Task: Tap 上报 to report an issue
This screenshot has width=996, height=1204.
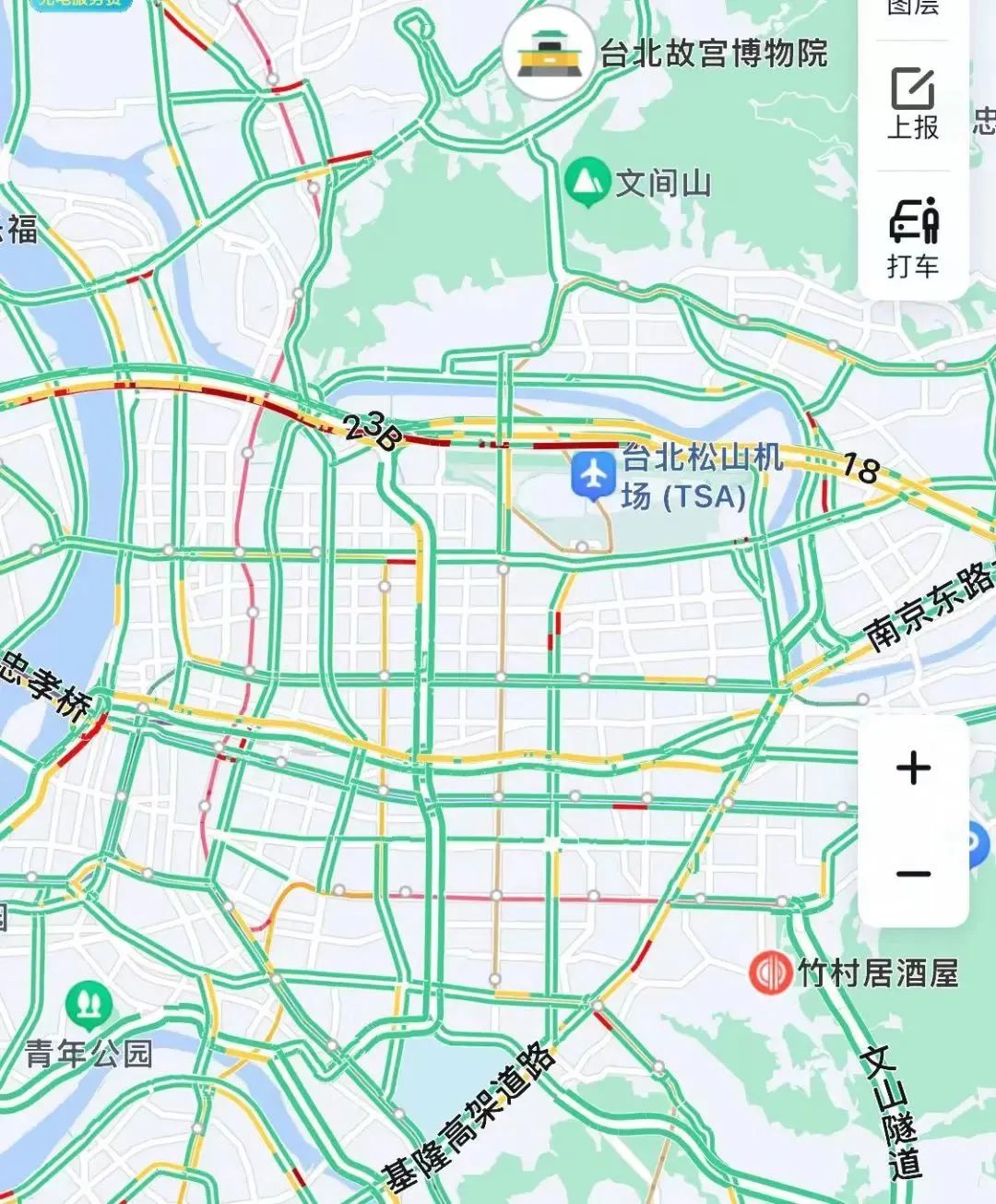Action: tap(913, 104)
